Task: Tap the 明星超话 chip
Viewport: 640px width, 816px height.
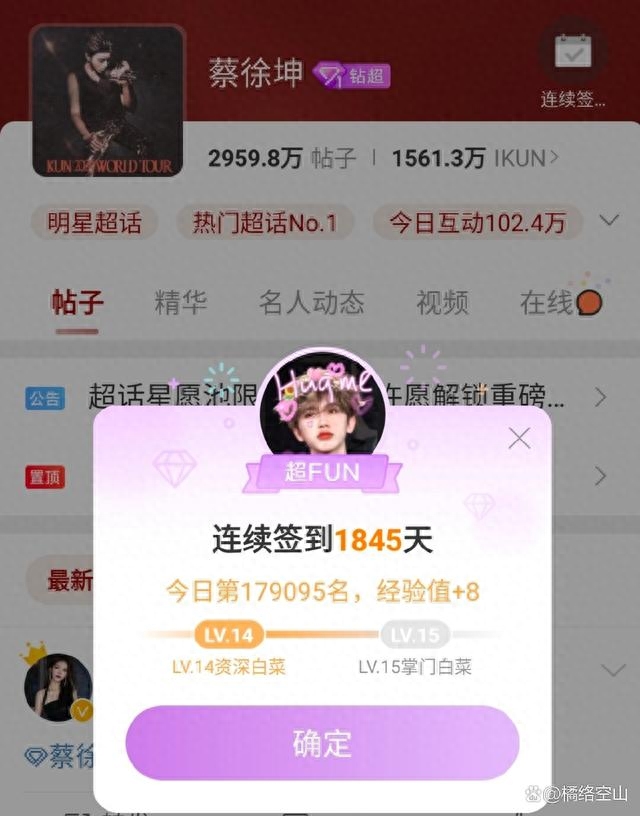Action: 94,222
